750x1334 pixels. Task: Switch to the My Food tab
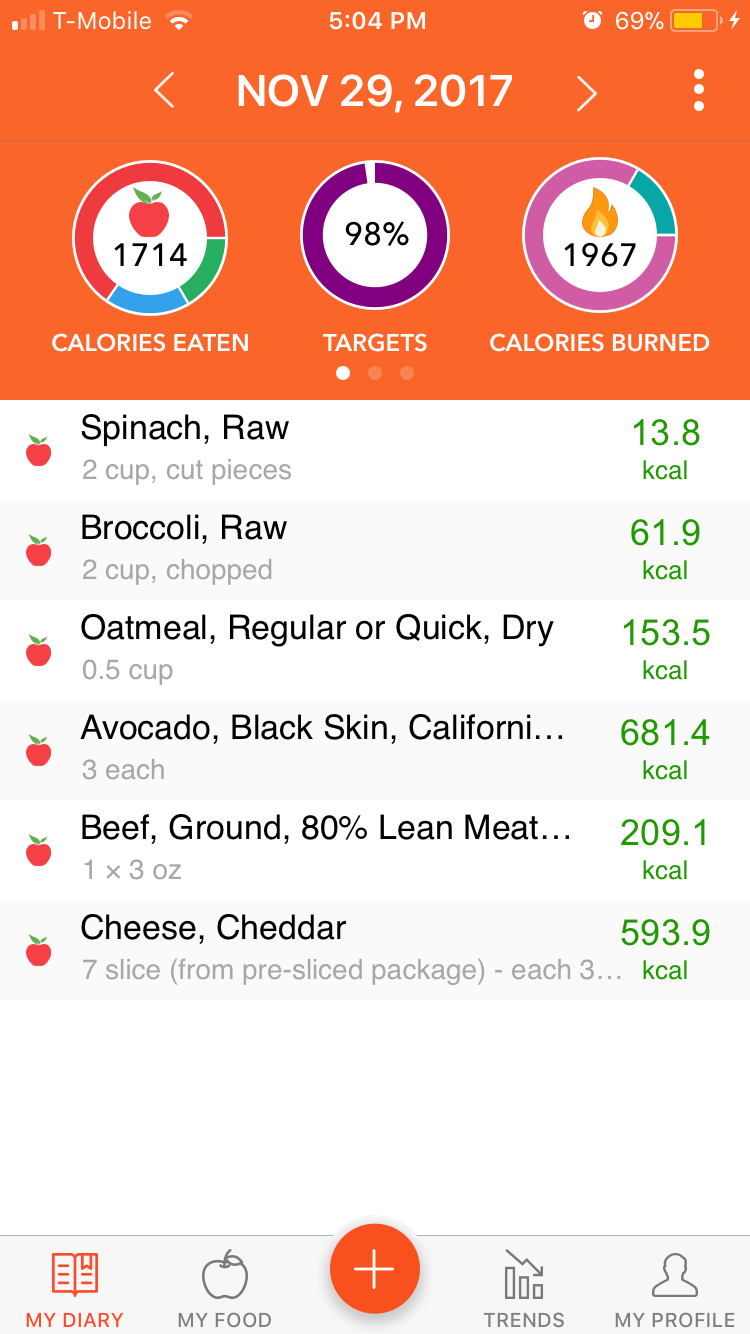coord(224,1290)
